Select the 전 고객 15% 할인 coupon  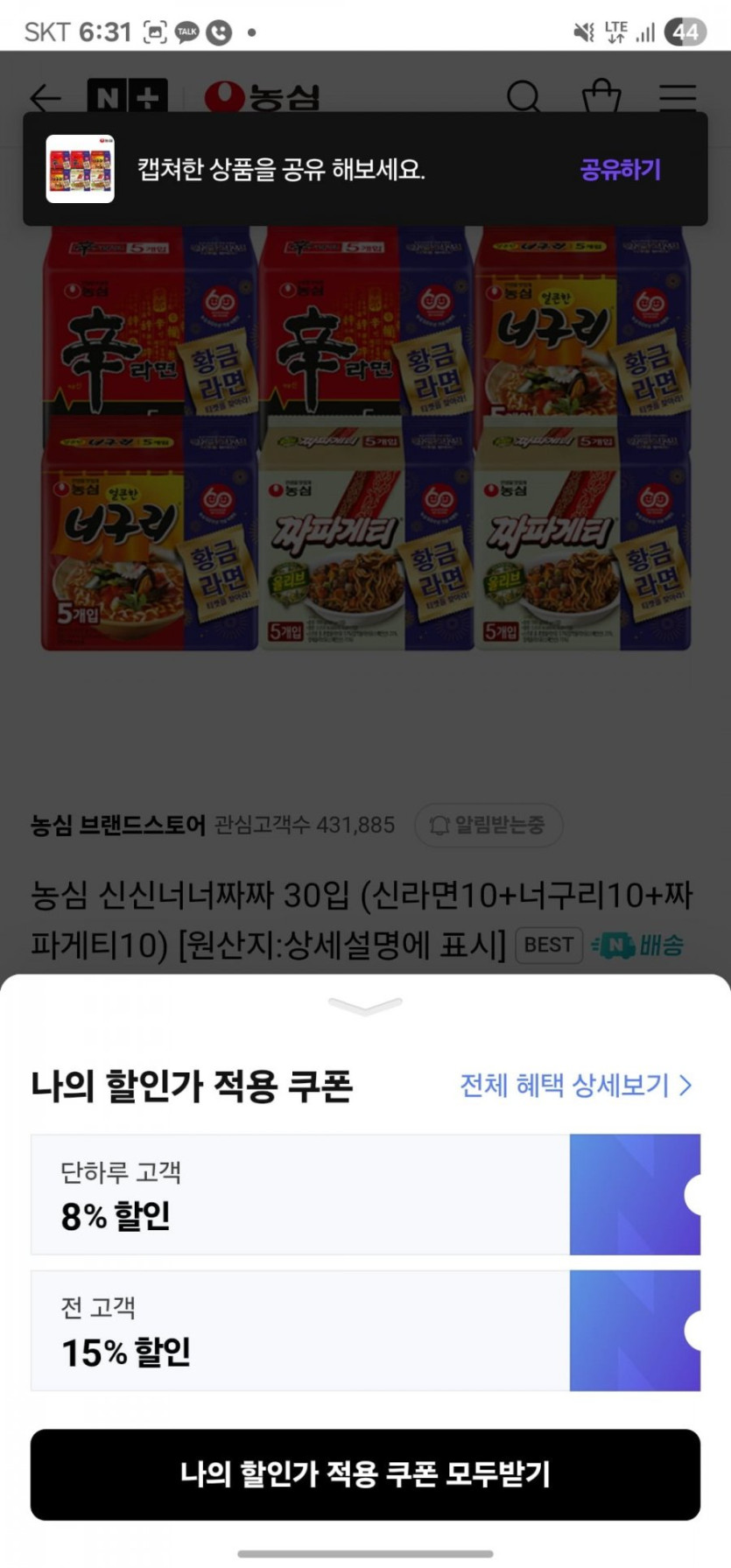click(365, 1331)
